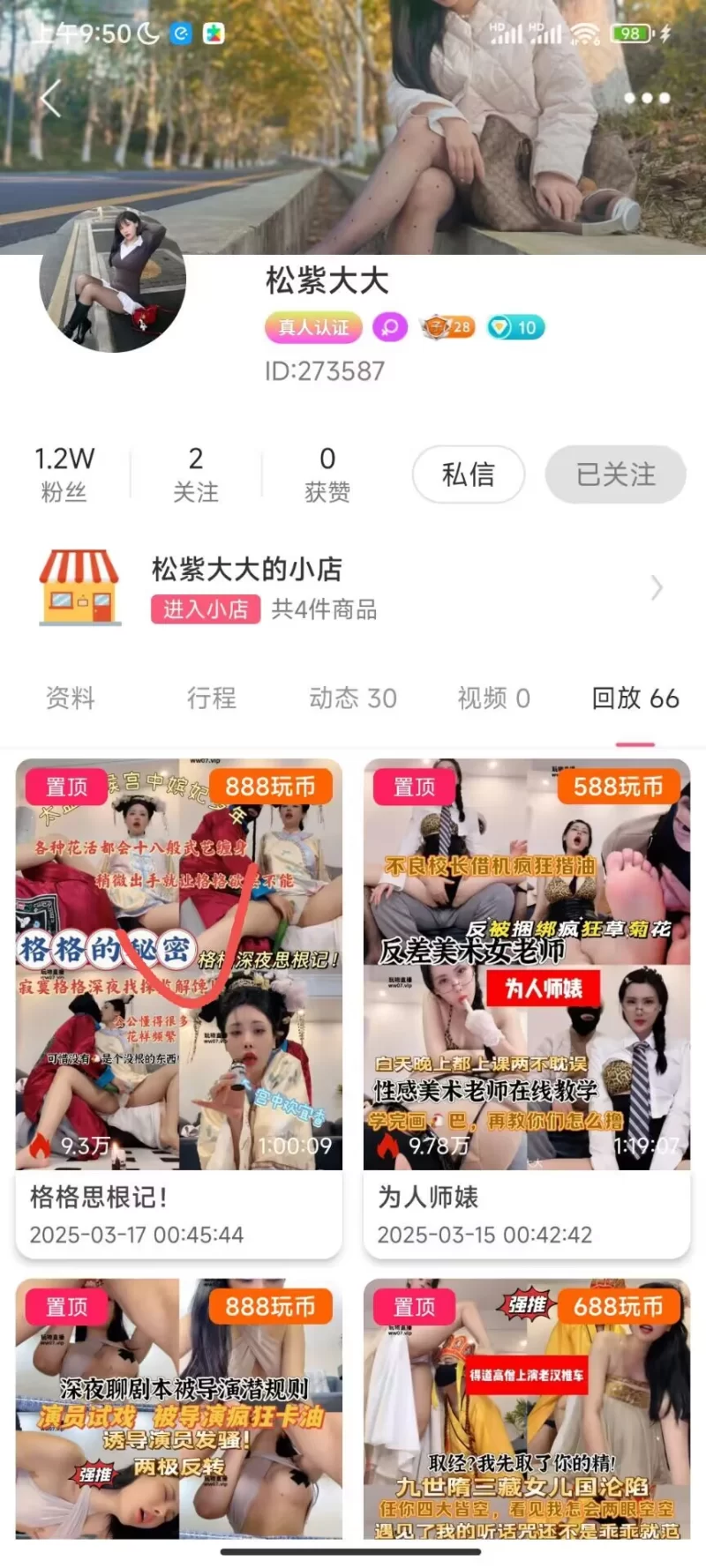706x1568 pixels.
Task: Switch to the 行程 tab
Action: pos(211,698)
